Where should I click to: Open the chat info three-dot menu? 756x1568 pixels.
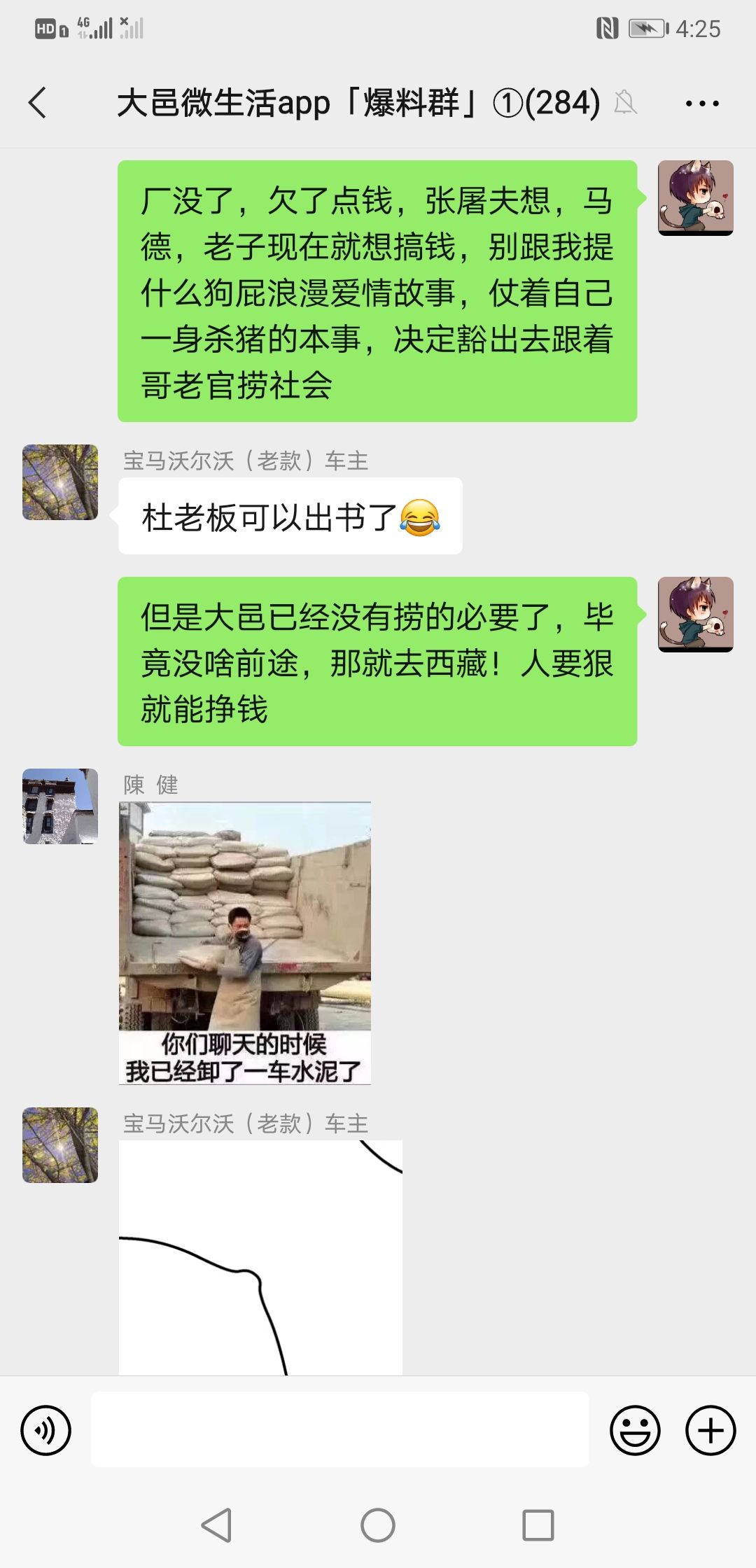pyautogui.click(x=702, y=104)
